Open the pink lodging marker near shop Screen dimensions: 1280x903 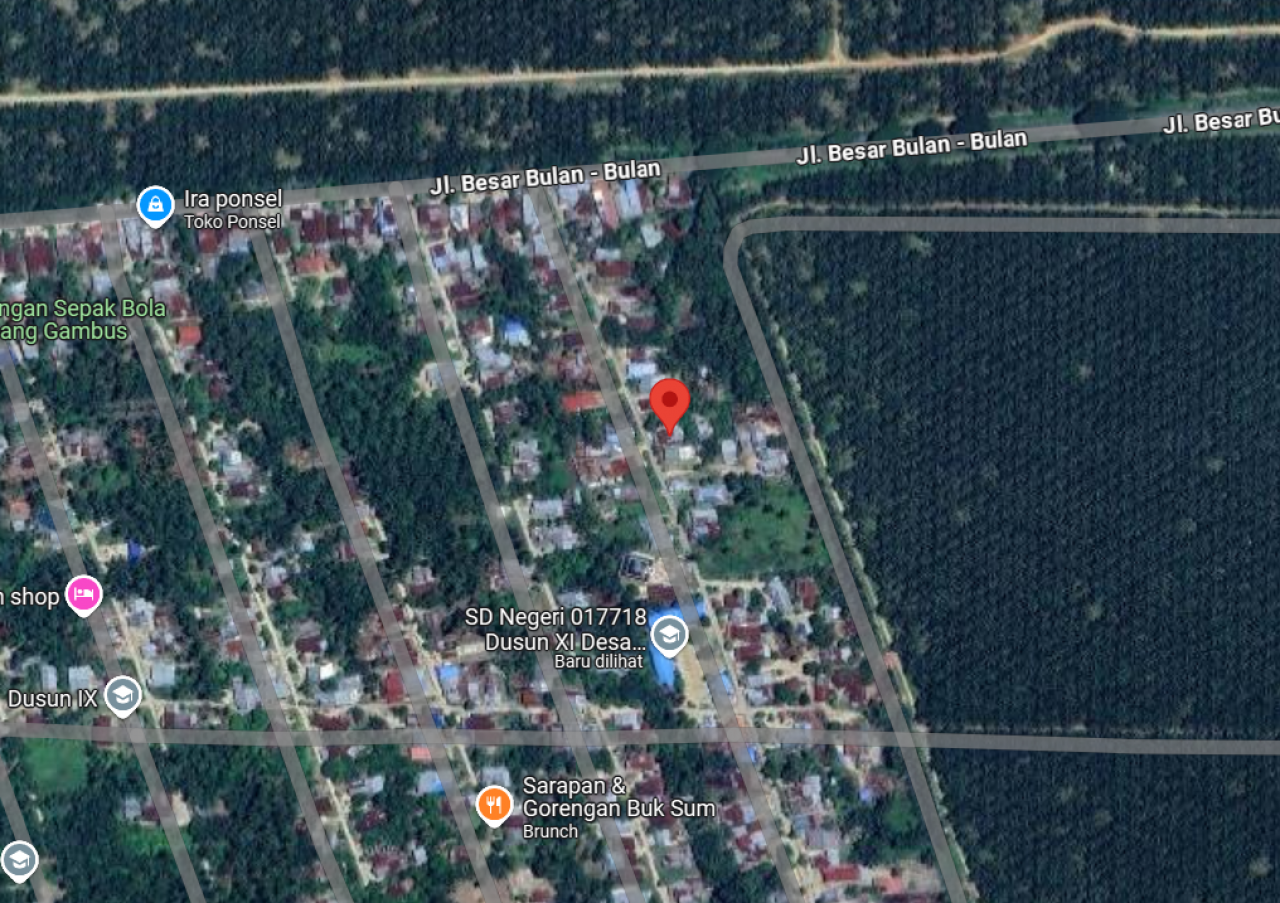tap(84, 594)
